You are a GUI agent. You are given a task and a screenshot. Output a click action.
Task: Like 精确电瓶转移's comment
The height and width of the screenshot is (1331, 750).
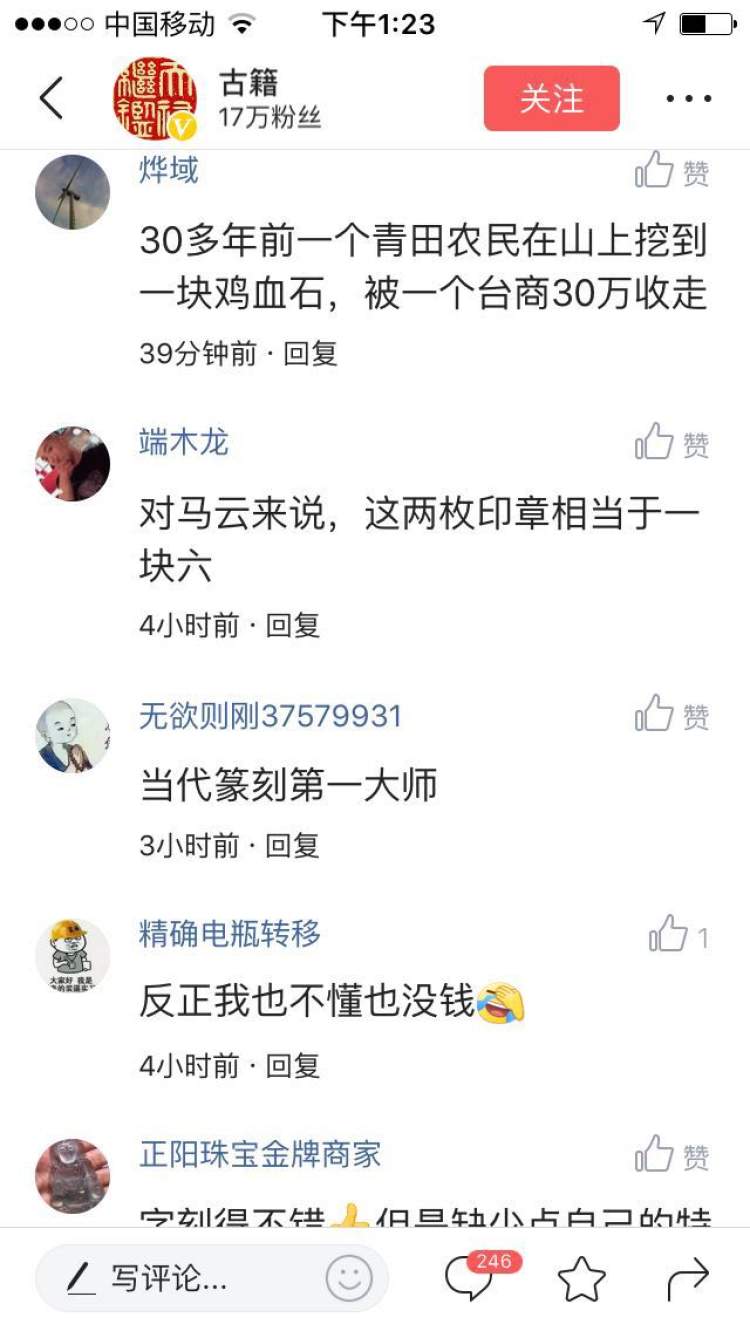679,935
